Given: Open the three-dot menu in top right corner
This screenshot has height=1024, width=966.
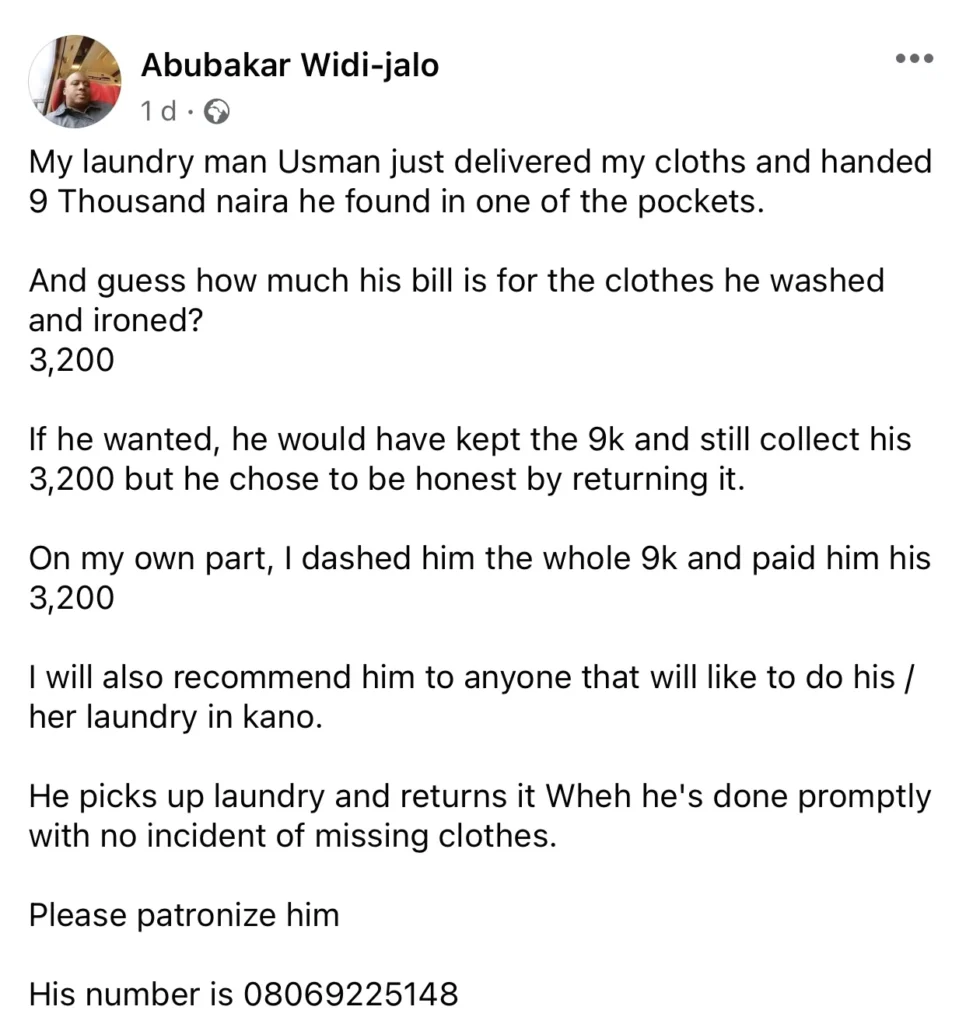Looking at the screenshot, I should [914, 58].
